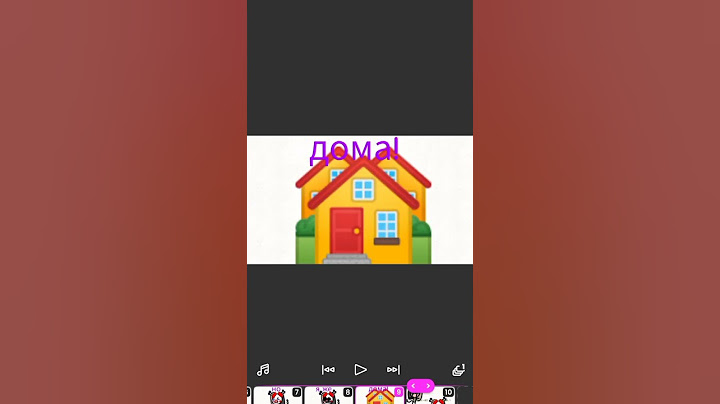Jump to the first frame

(x=327, y=370)
